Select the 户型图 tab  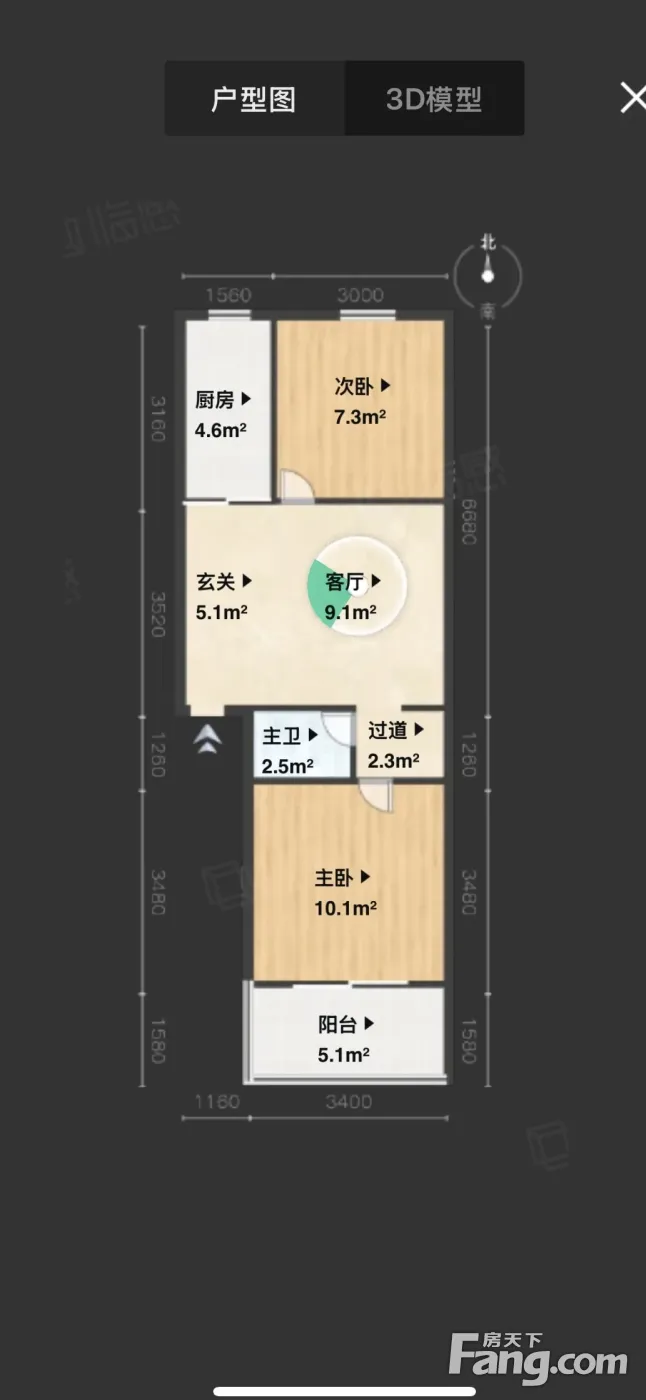coord(254,99)
